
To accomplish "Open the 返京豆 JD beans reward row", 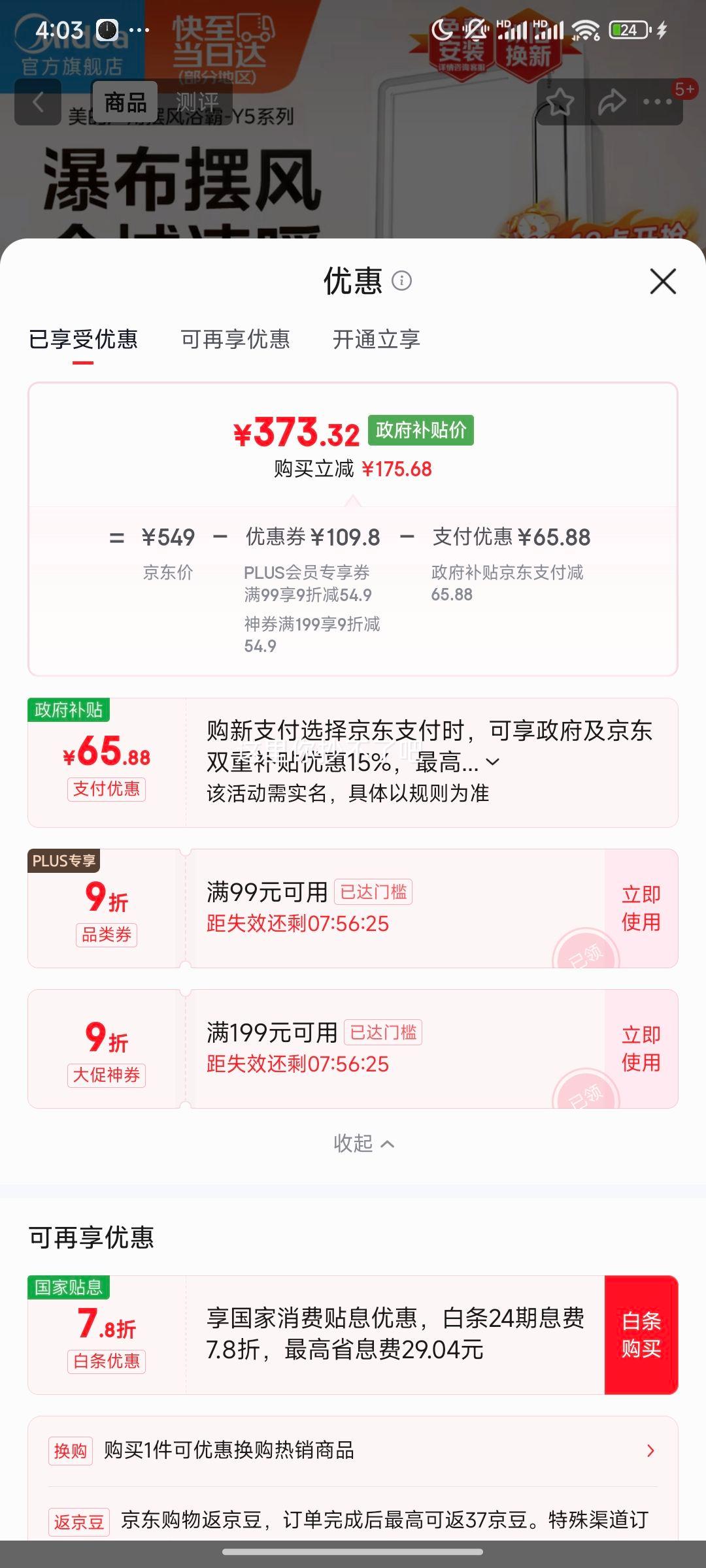I will point(353,1520).
